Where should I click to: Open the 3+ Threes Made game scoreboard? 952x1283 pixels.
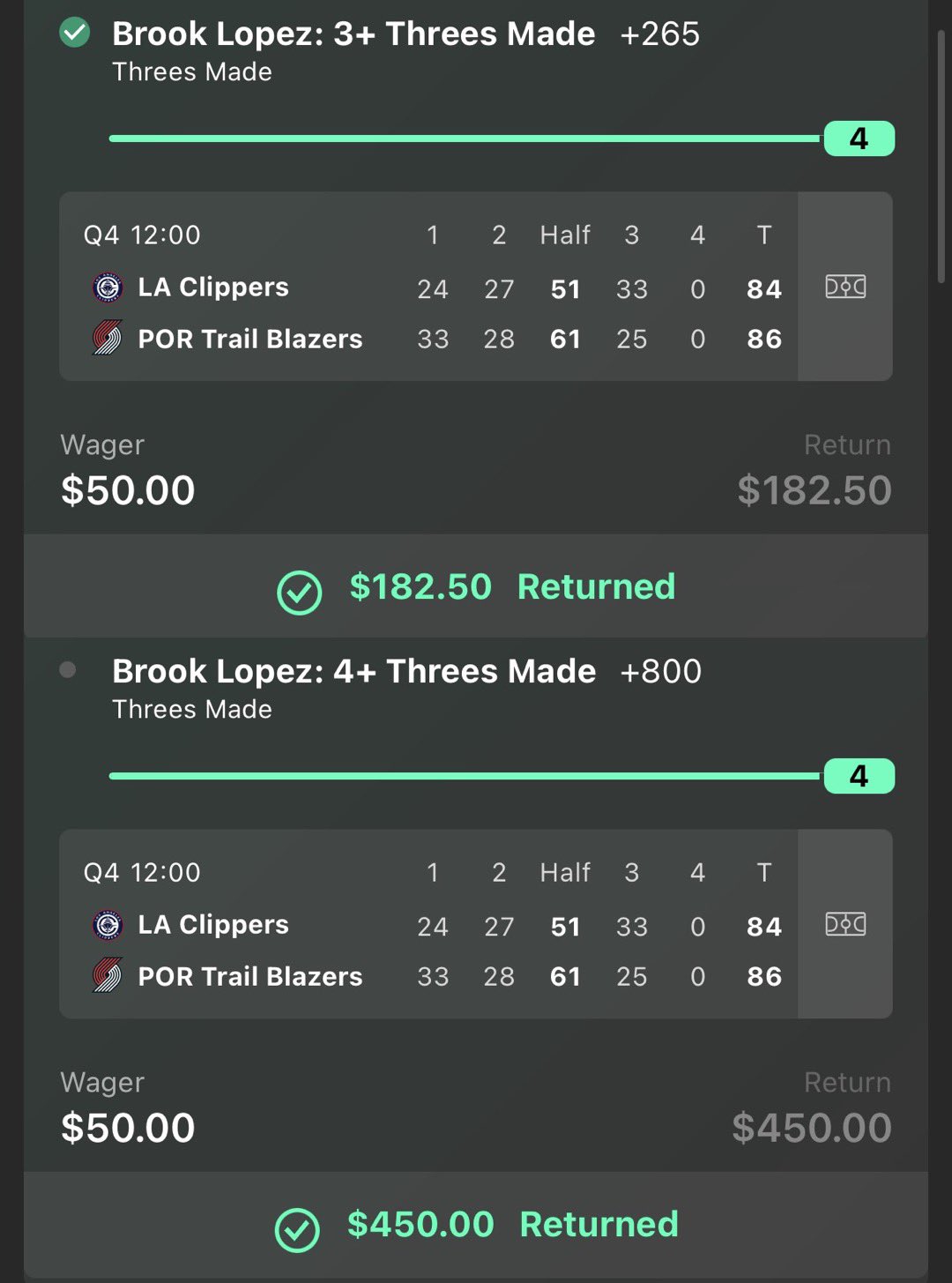pos(428,287)
